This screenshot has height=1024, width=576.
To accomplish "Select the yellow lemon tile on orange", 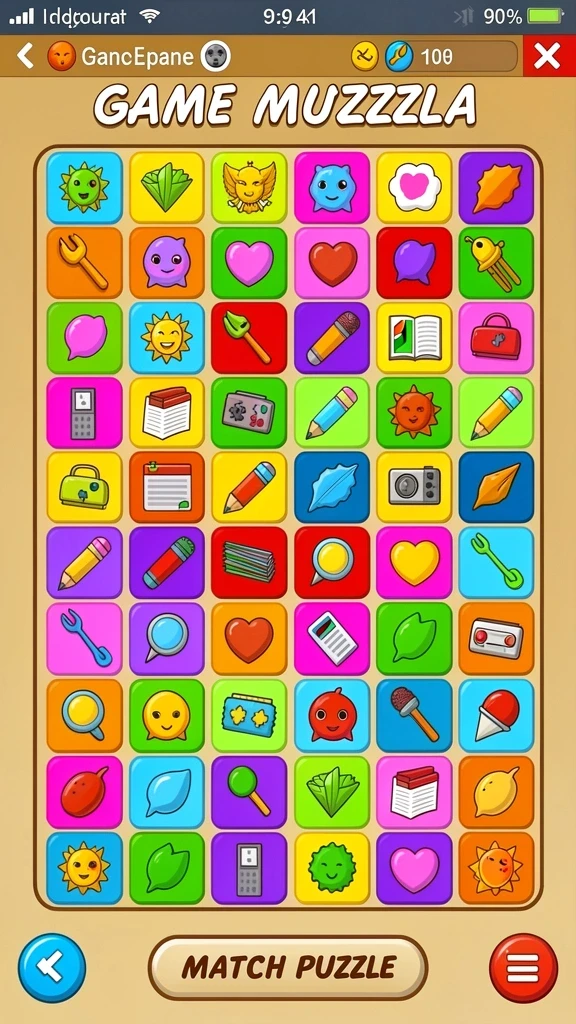I will [496, 792].
